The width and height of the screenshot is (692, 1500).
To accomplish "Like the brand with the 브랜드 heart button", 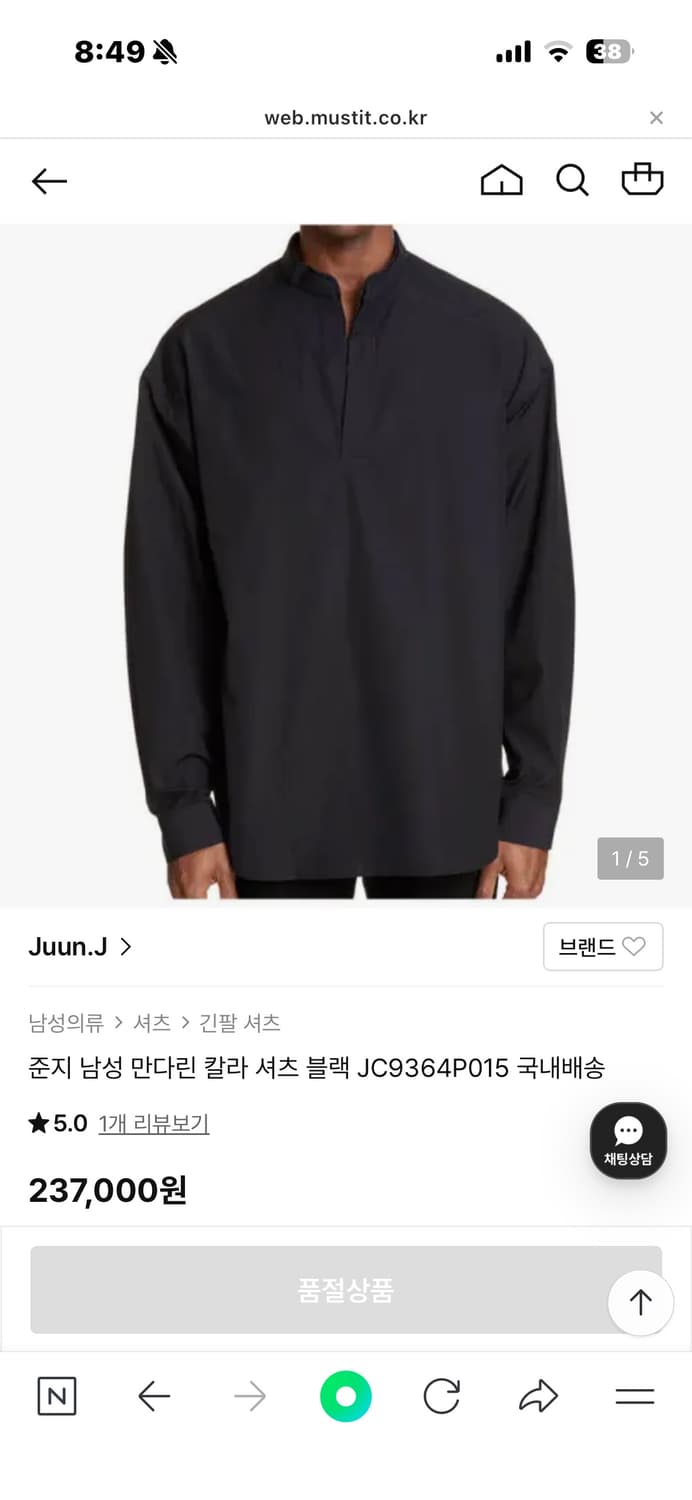I will [603, 946].
